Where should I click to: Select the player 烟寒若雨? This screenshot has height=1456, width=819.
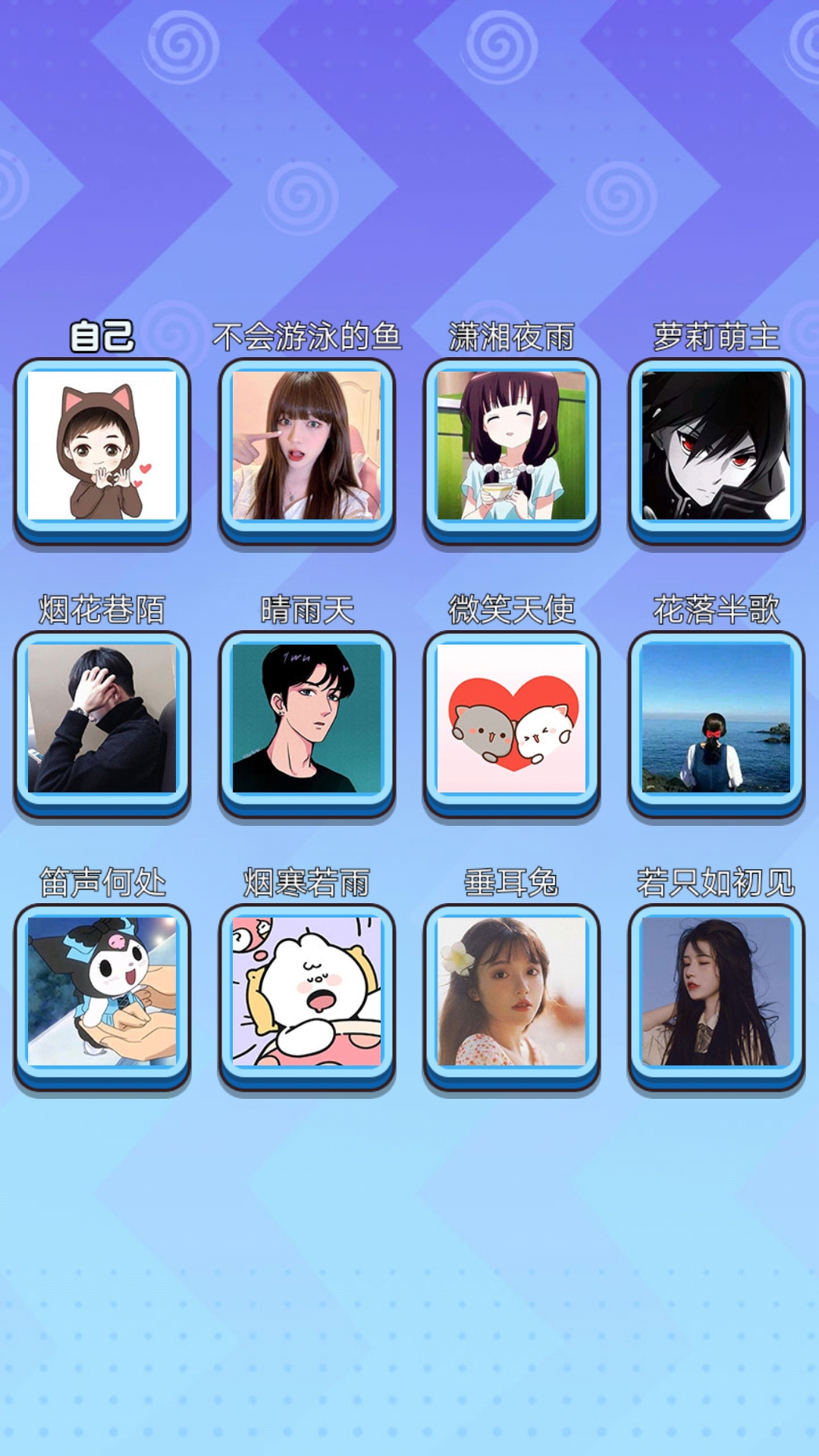click(x=307, y=992)
